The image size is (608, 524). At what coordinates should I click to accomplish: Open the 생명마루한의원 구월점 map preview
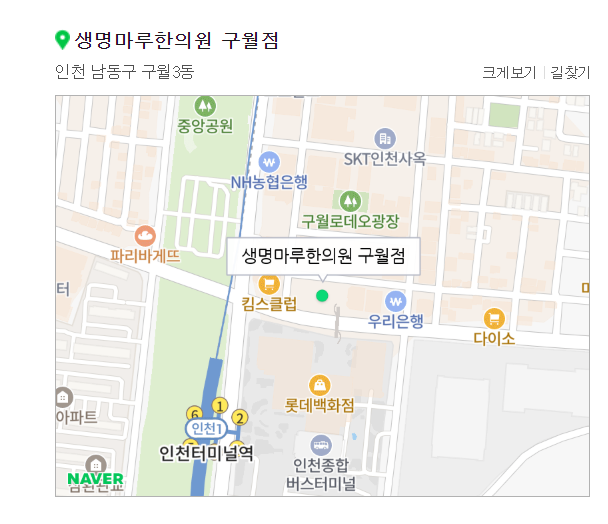click(x=322, y=295)
